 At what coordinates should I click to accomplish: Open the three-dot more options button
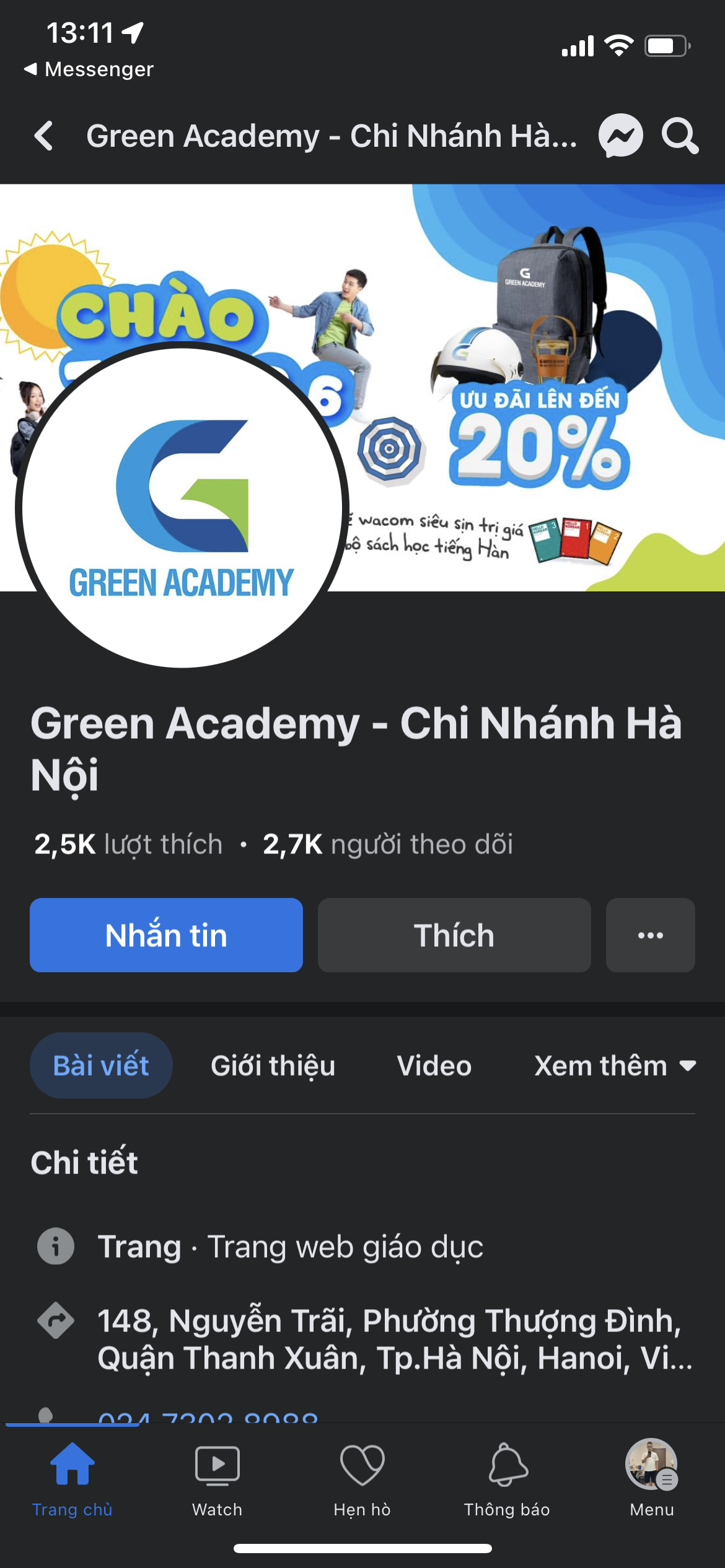[650, 935]
